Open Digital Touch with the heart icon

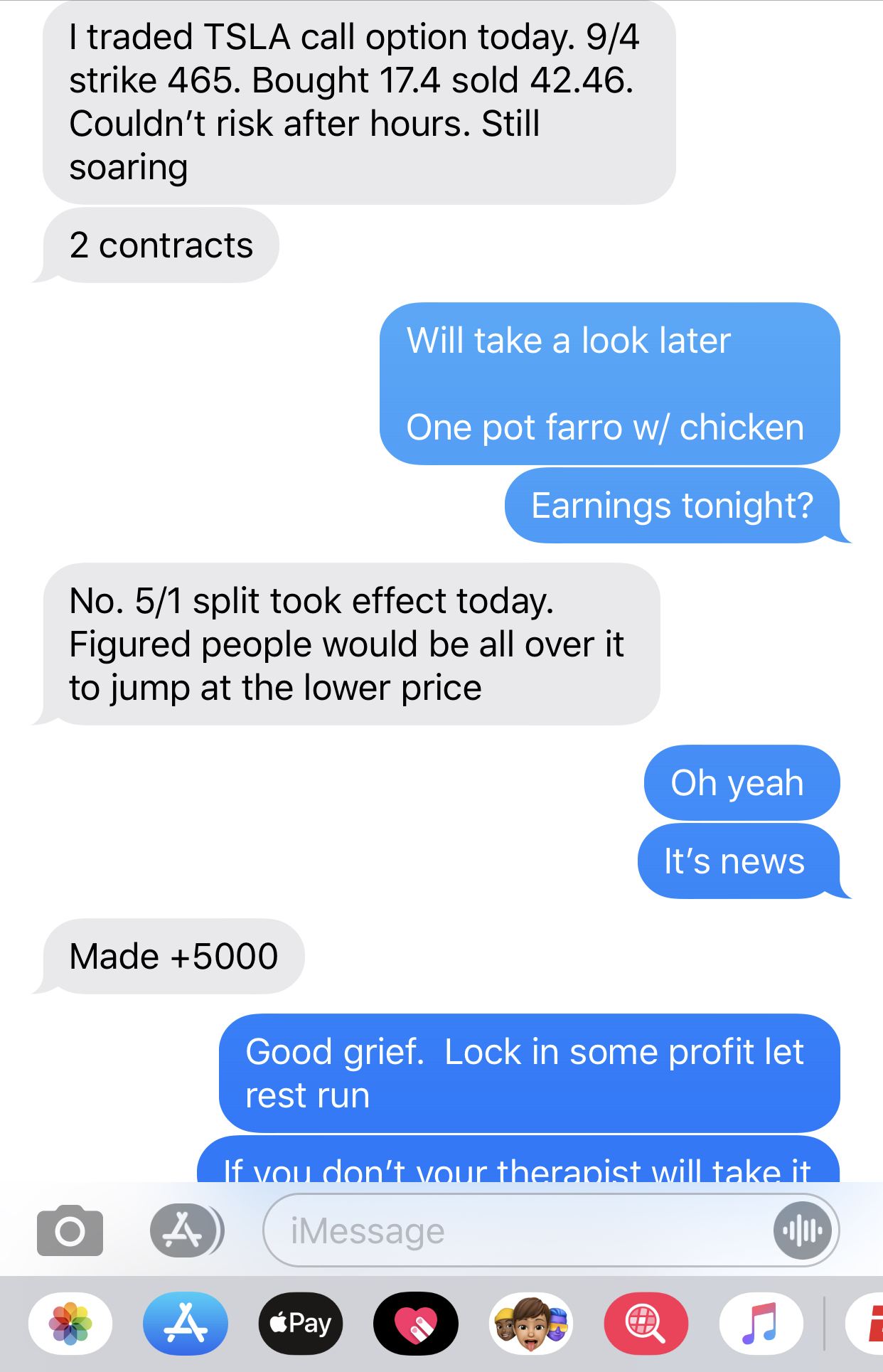(x=416, y=1324)
